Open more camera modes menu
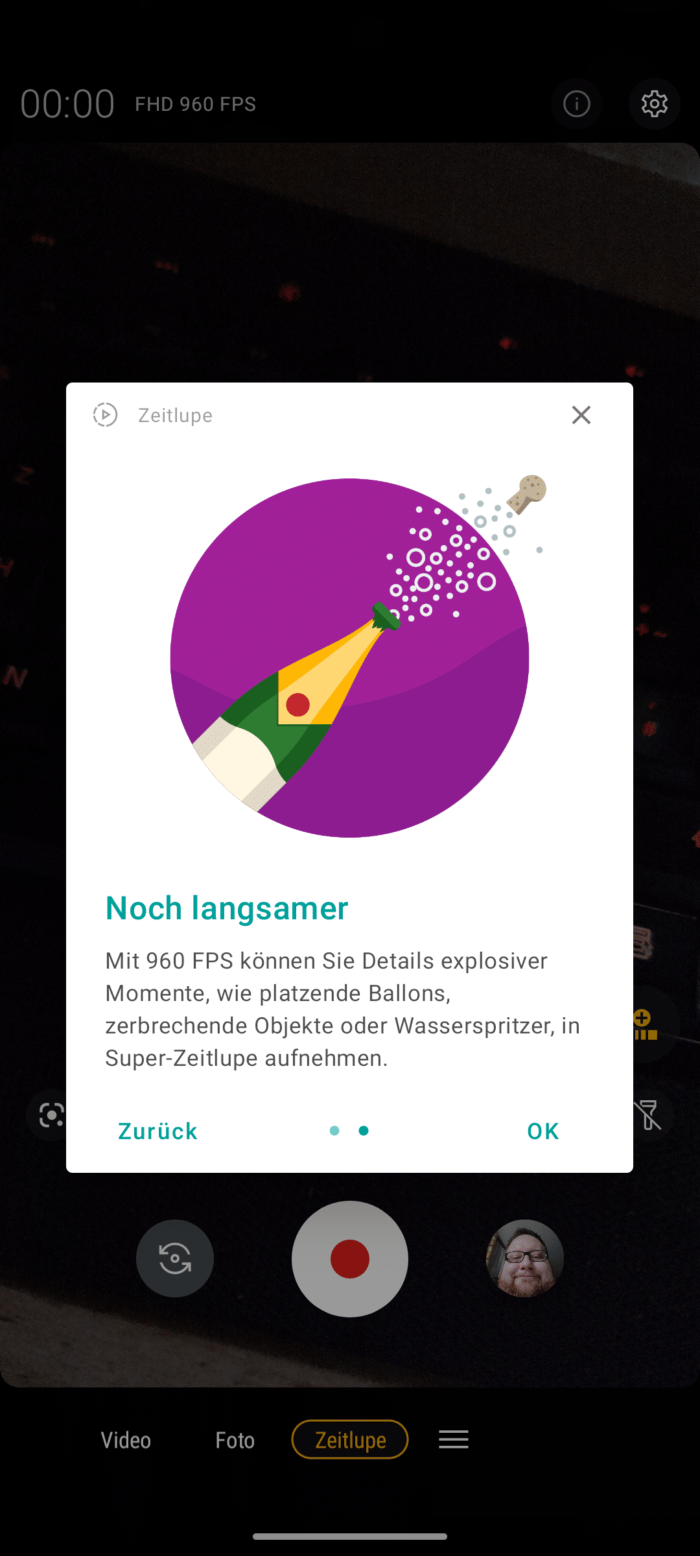Image resolution: width=700 pixels, height=1556 pixels. click(453, 1440)
